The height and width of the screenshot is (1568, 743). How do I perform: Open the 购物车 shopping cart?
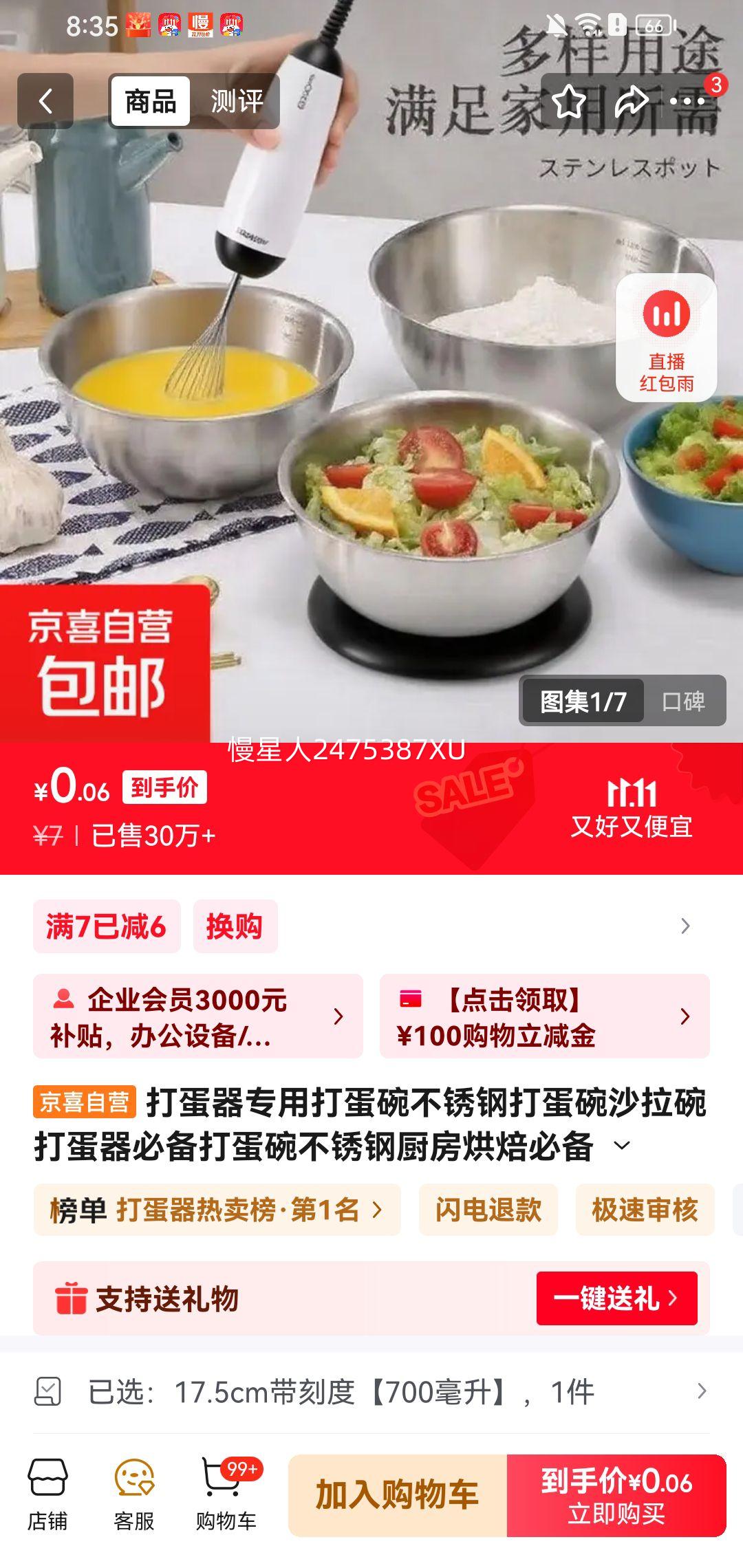[226, 1494]
